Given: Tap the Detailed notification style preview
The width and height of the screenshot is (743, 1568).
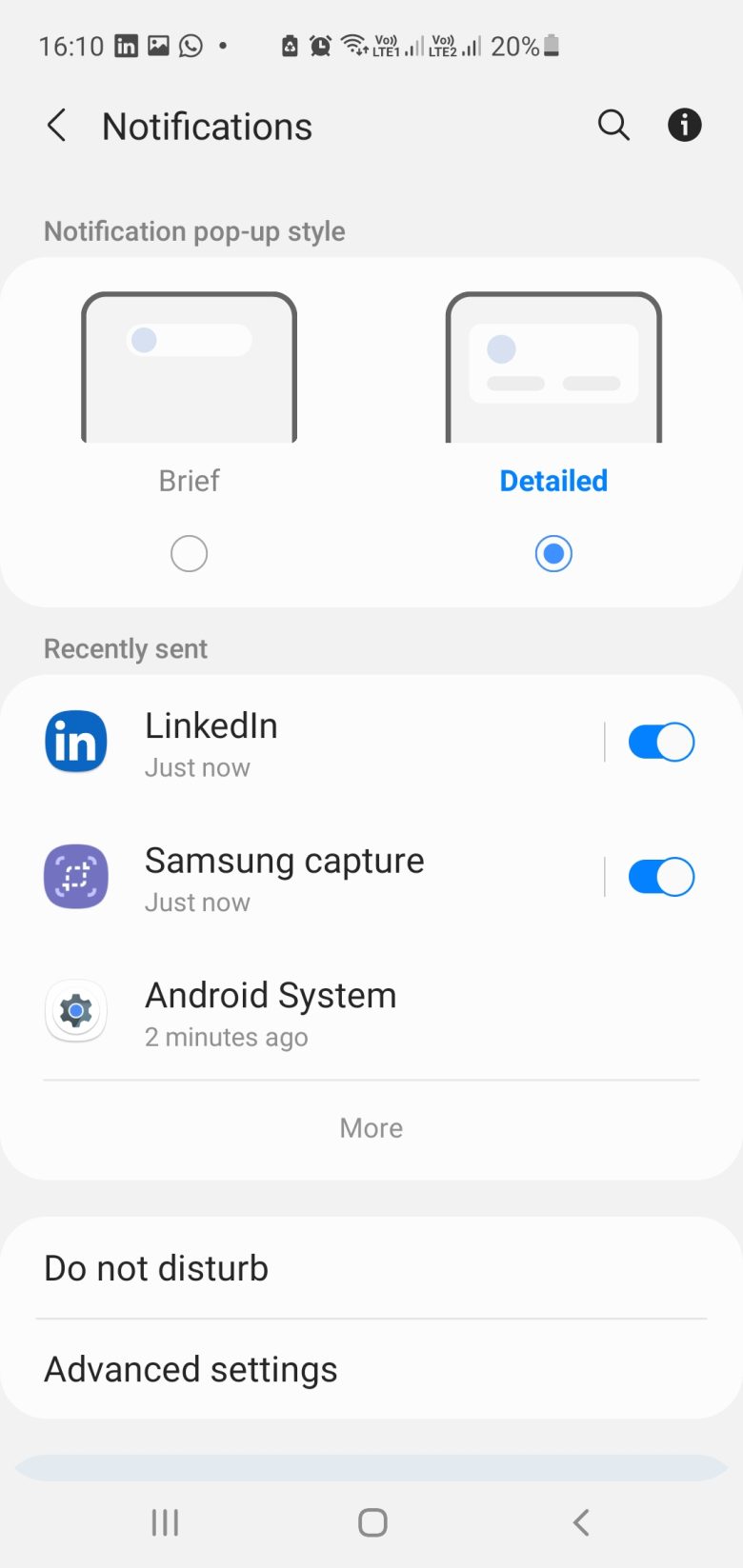Looking at the screenshot, I should click(x=552, y=371).
